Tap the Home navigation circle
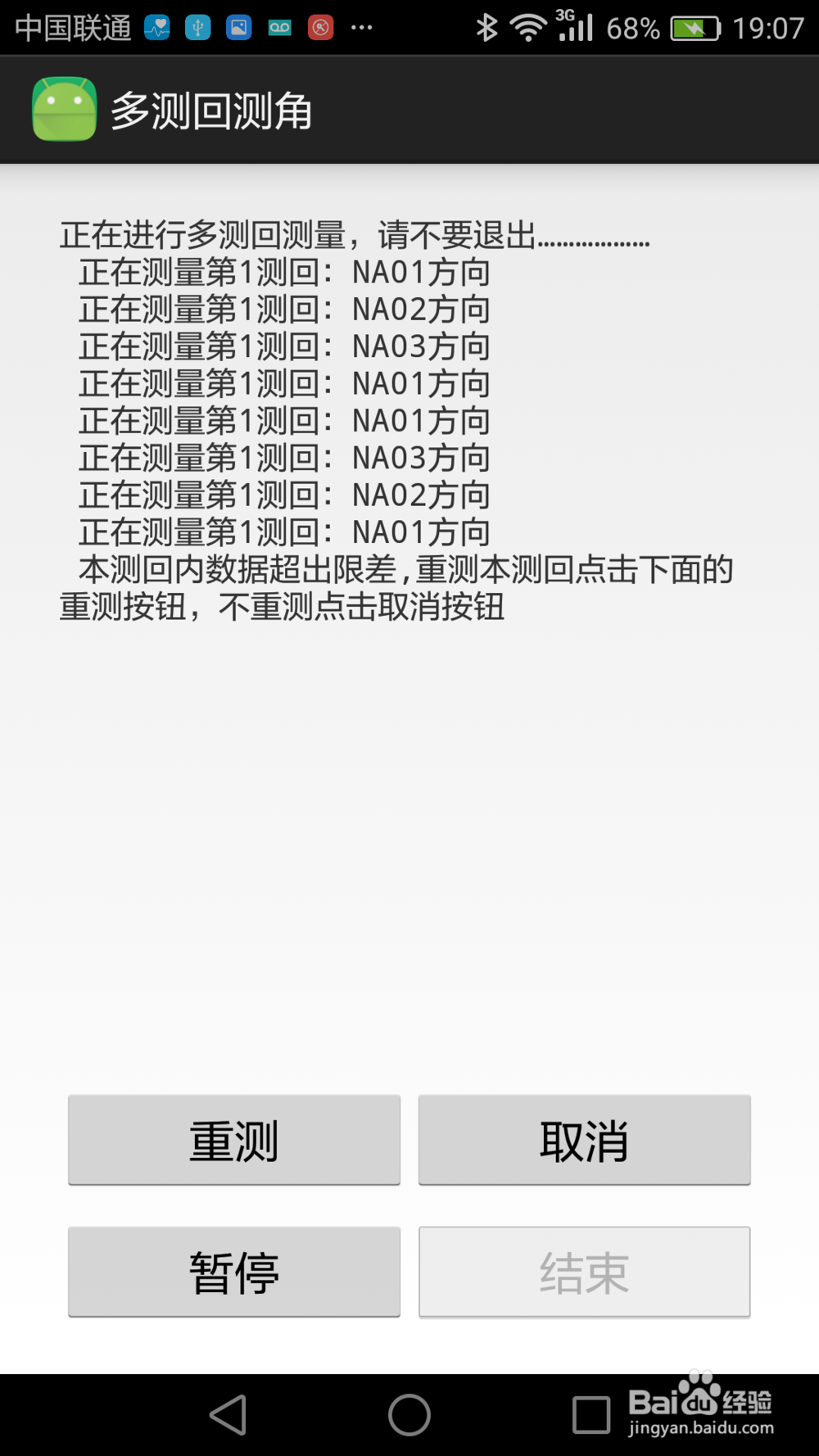The height and width of the screenshot is (1456, 819). (409, 1413)
